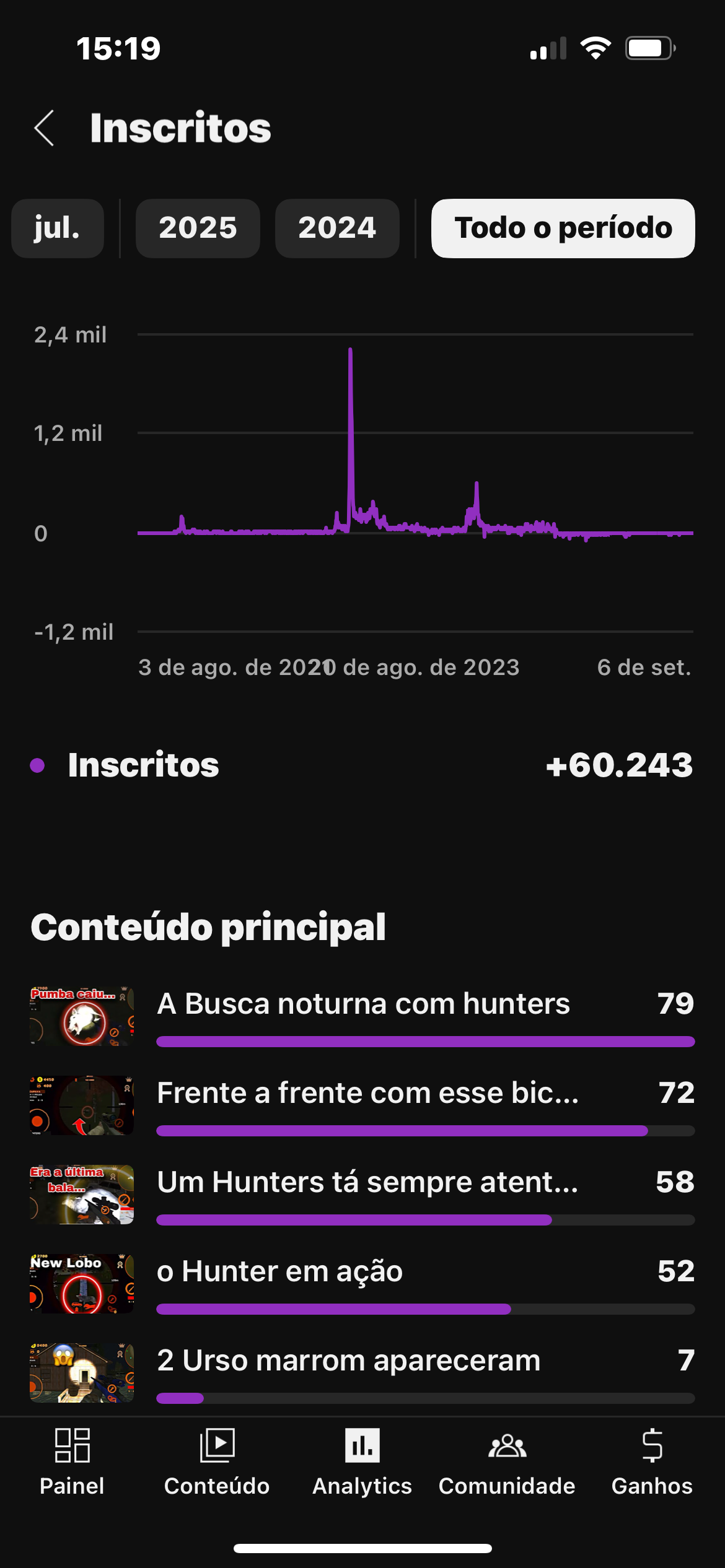
Task: Switch to the Painel tab
Action: (72, 1461)
